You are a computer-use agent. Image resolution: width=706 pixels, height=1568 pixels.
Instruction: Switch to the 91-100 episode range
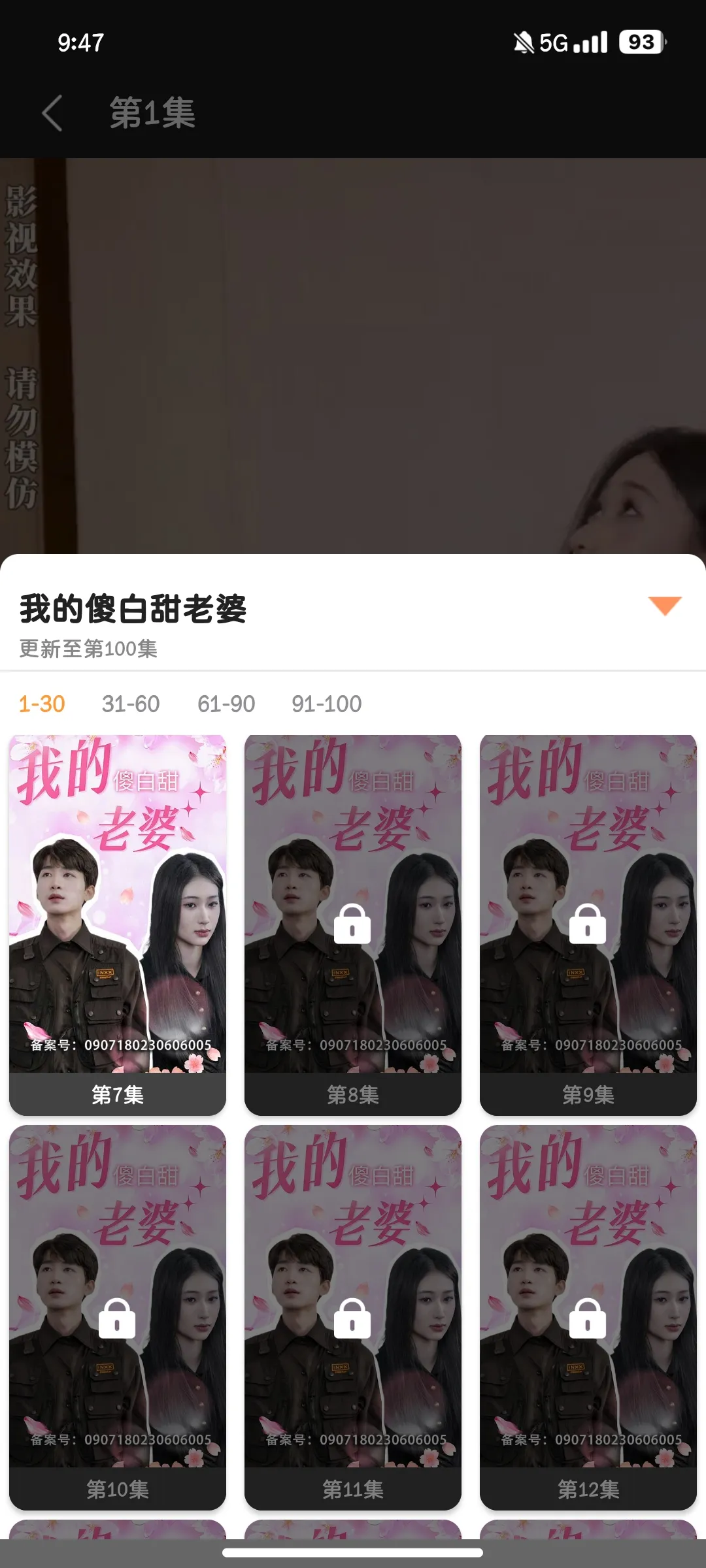click(326, 704)
